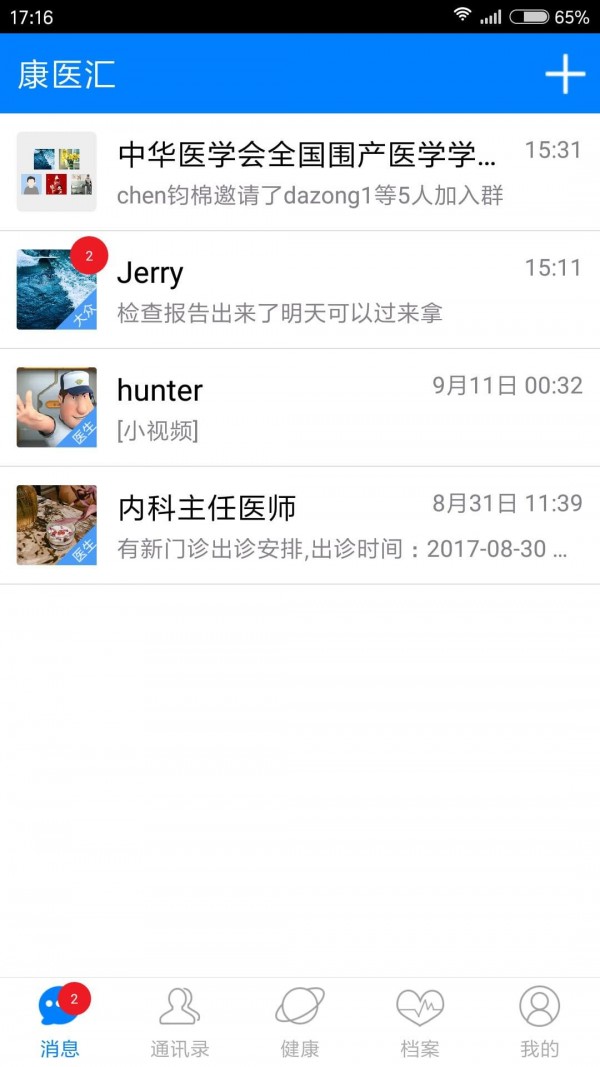Tap the plus icon in the header
Viewport: 600px width, 1067px height.
point(565,75)
